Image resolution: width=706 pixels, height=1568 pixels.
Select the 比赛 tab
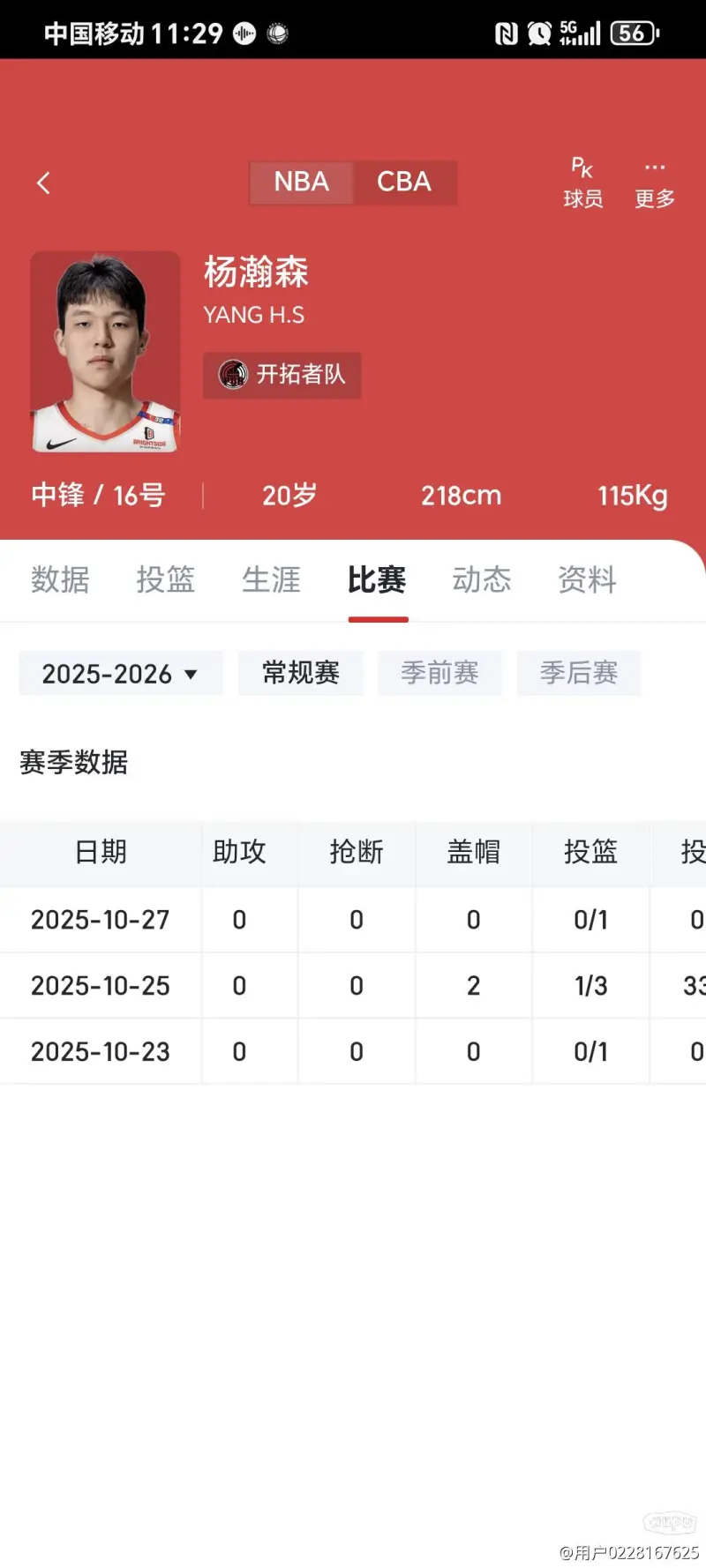coord(377,580)
